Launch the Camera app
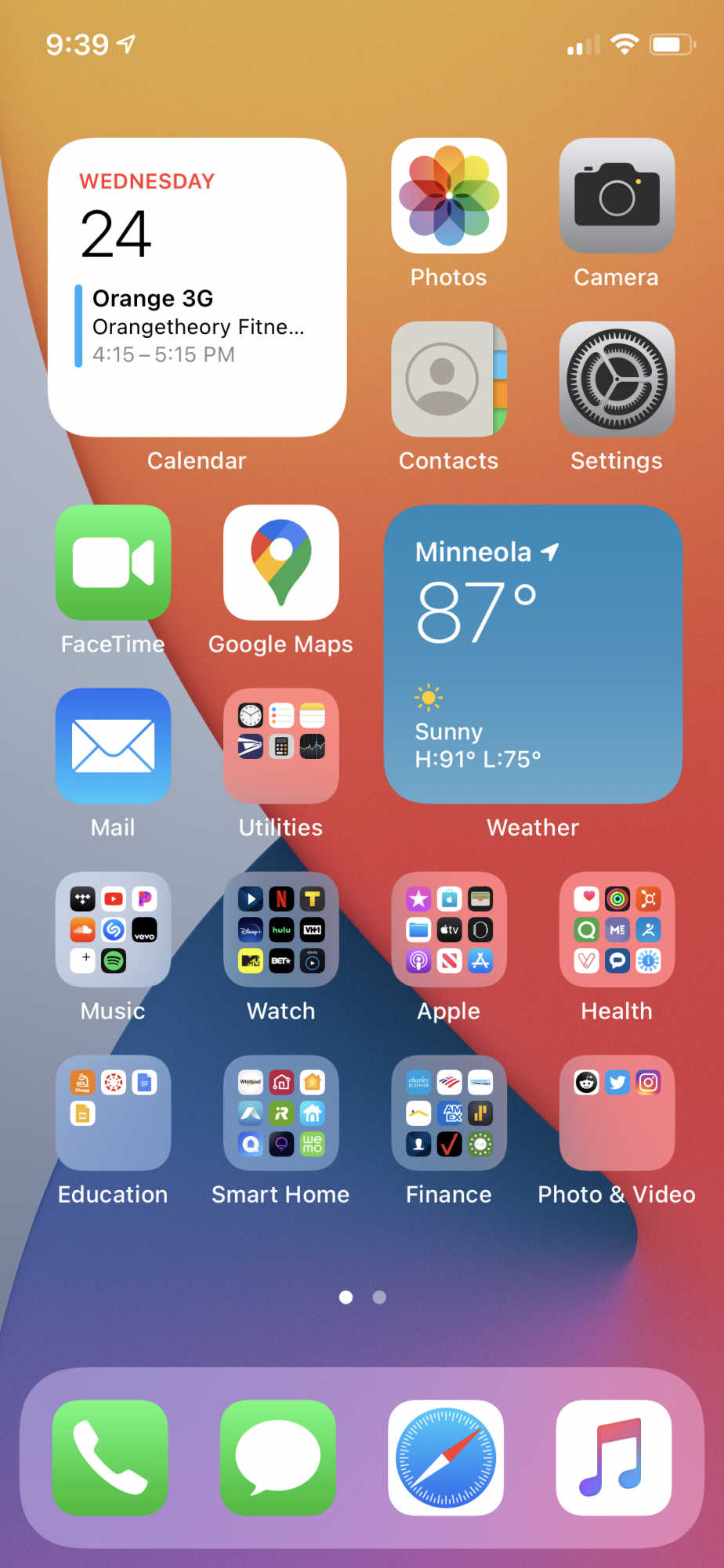Image resolution: width=724 pixels, height=1568 pixels. (x=617, y=196)
